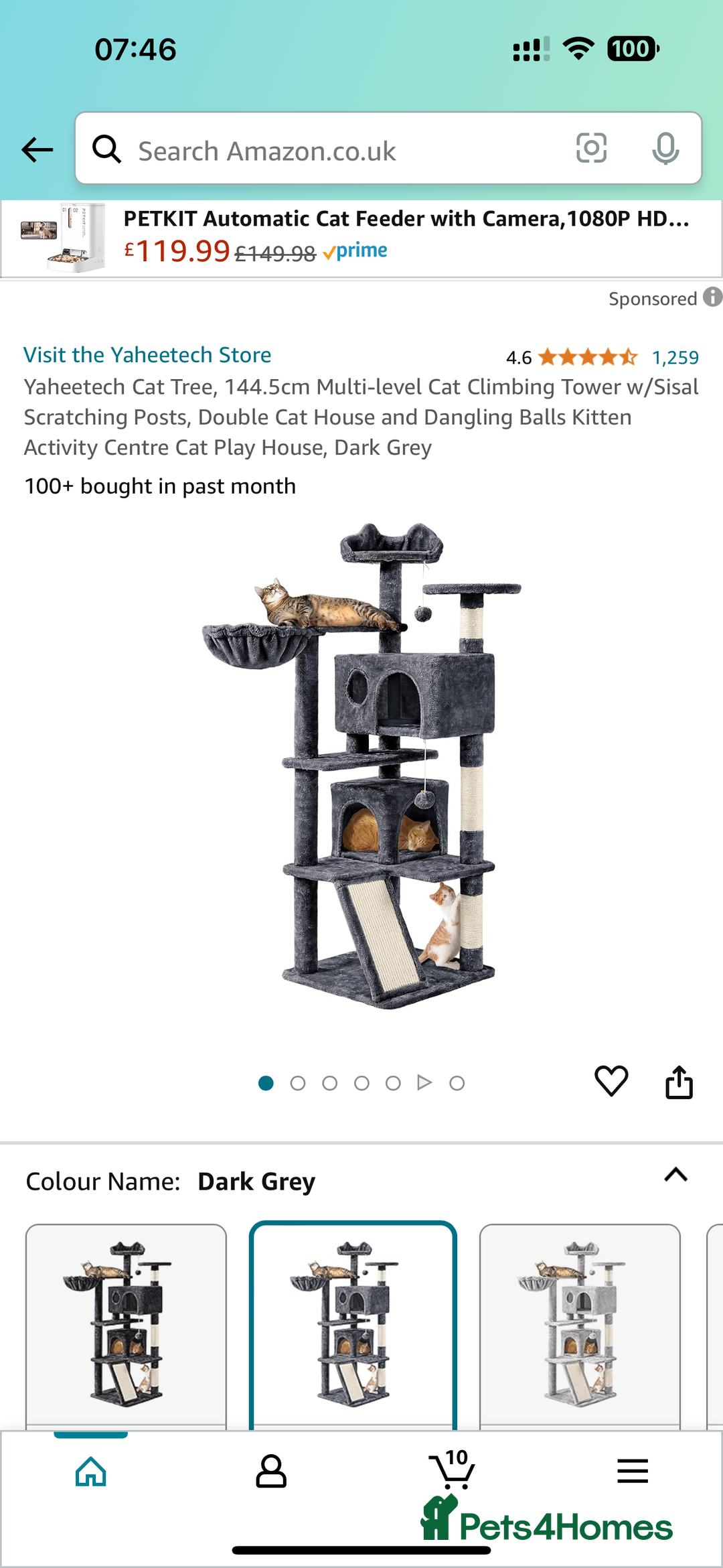Jump to the video in image carousel
723x1568 pixels.
(424, 1082)
